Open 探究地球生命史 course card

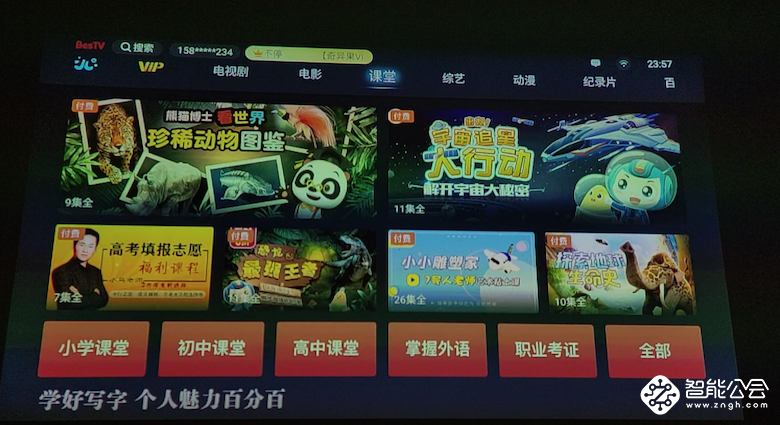[619, 274]
